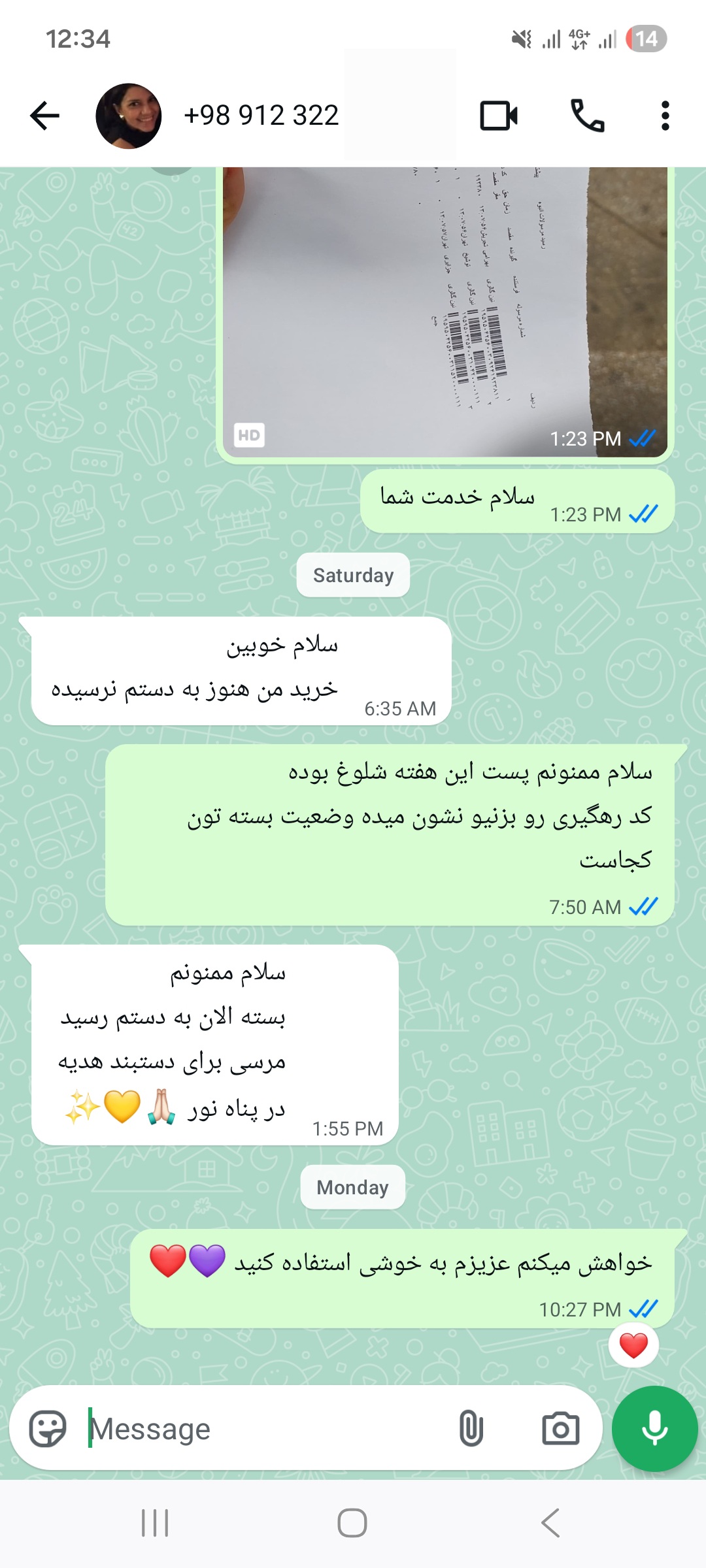Open the emoji and sticker picker
This screenshot has width=706, height=1568.
pos(48,1429)
